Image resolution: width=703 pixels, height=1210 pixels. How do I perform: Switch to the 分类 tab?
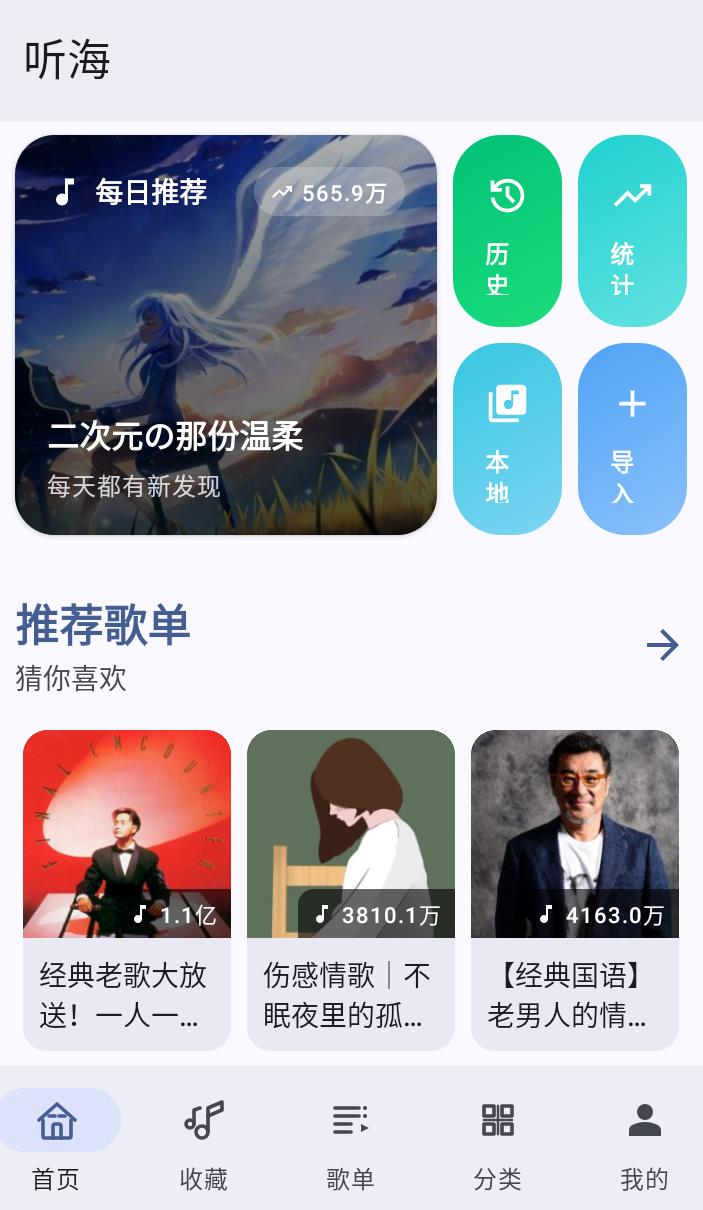click(x=498, y=1140)
